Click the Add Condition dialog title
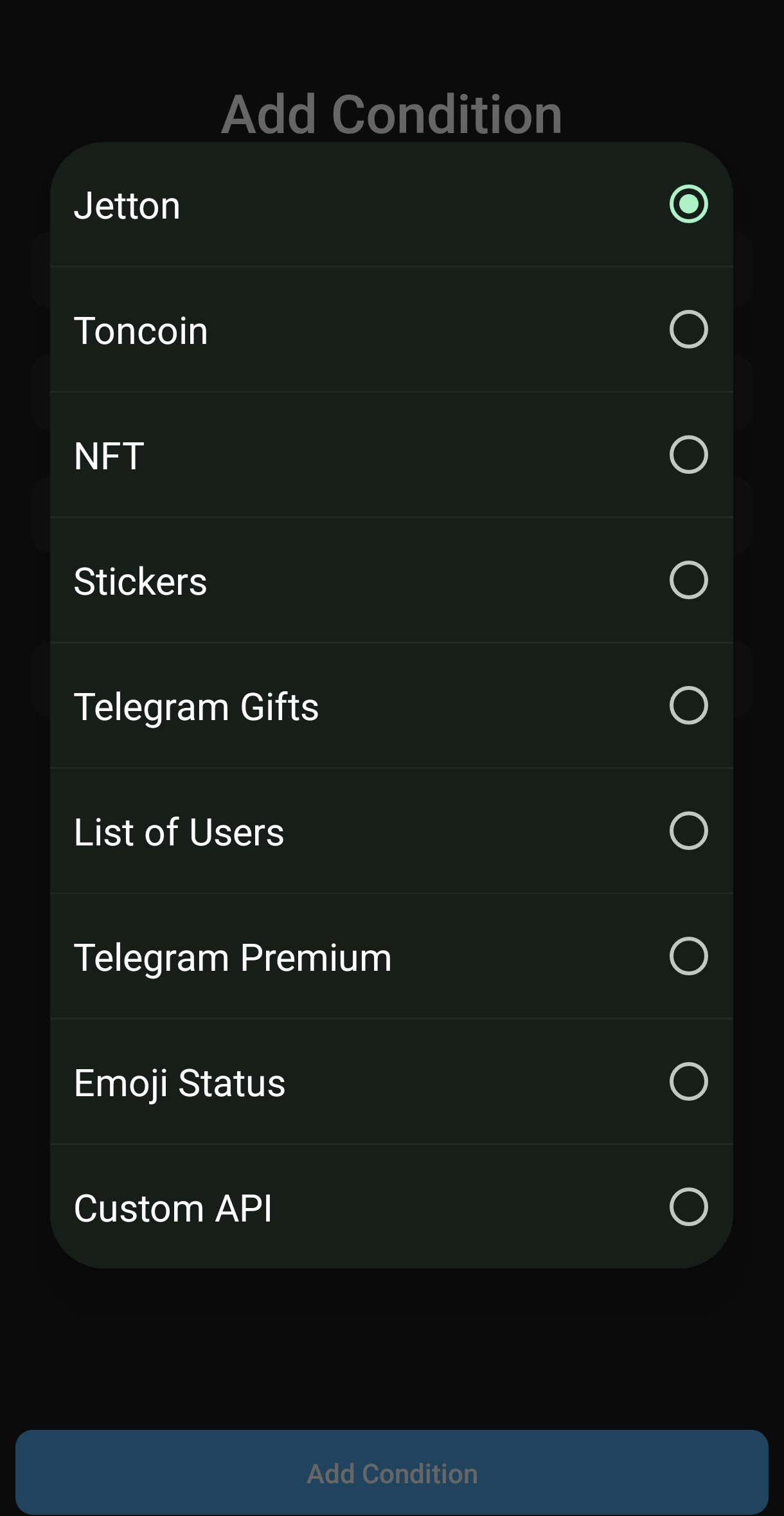Screen dimensions: 784x1516 click(392, 113)
